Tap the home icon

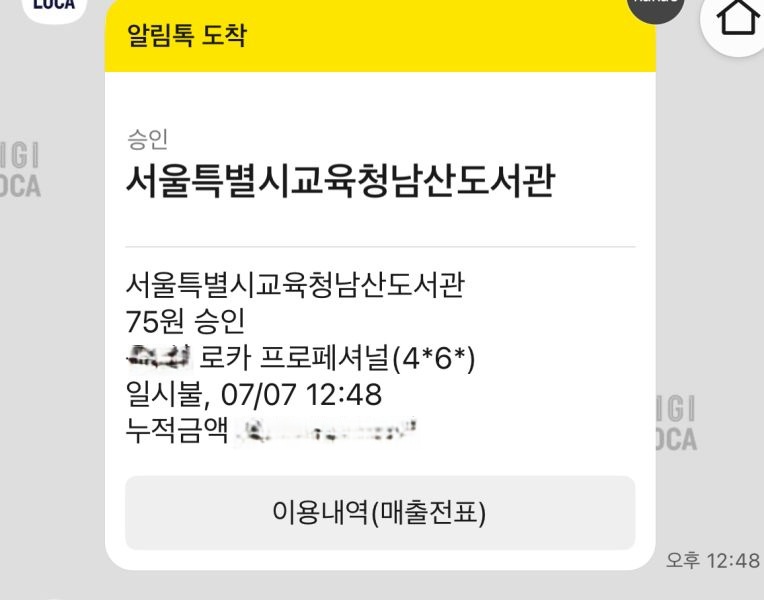(737, 20)
